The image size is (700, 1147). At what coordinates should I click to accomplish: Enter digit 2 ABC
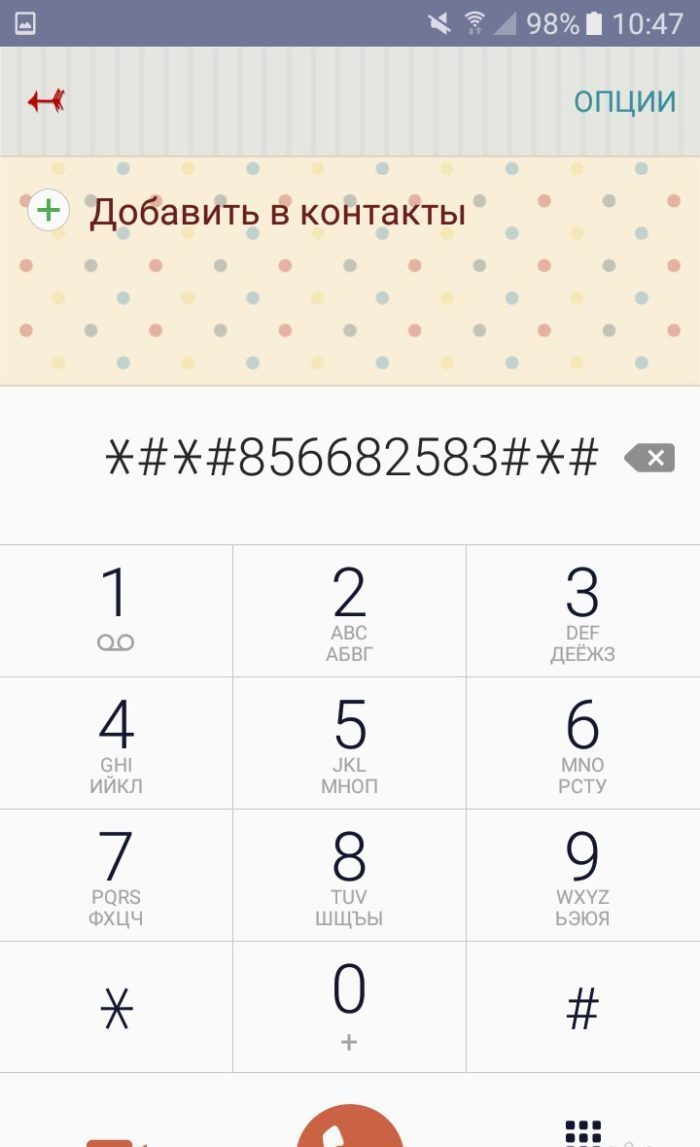[350, 611]
